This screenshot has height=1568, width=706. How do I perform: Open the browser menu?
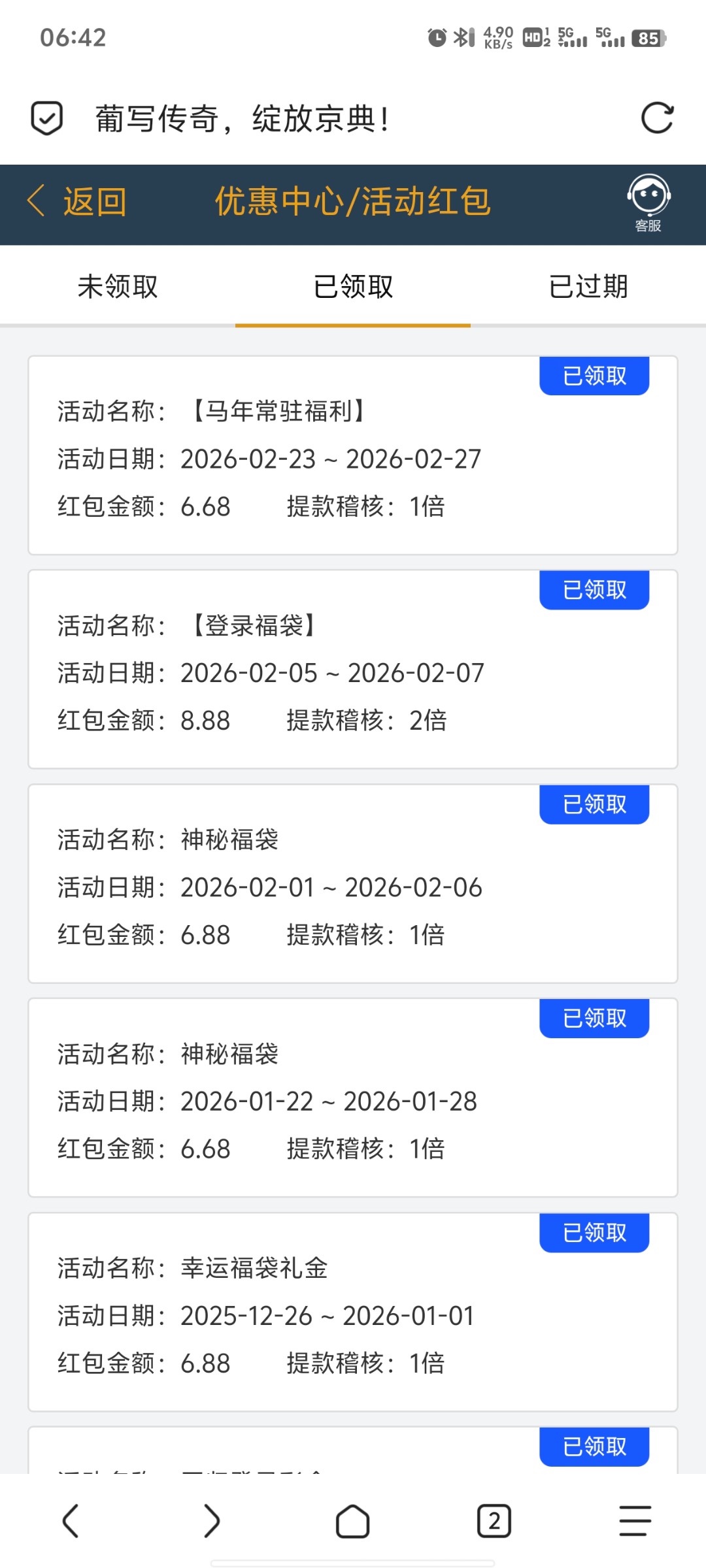point(635,1521)
